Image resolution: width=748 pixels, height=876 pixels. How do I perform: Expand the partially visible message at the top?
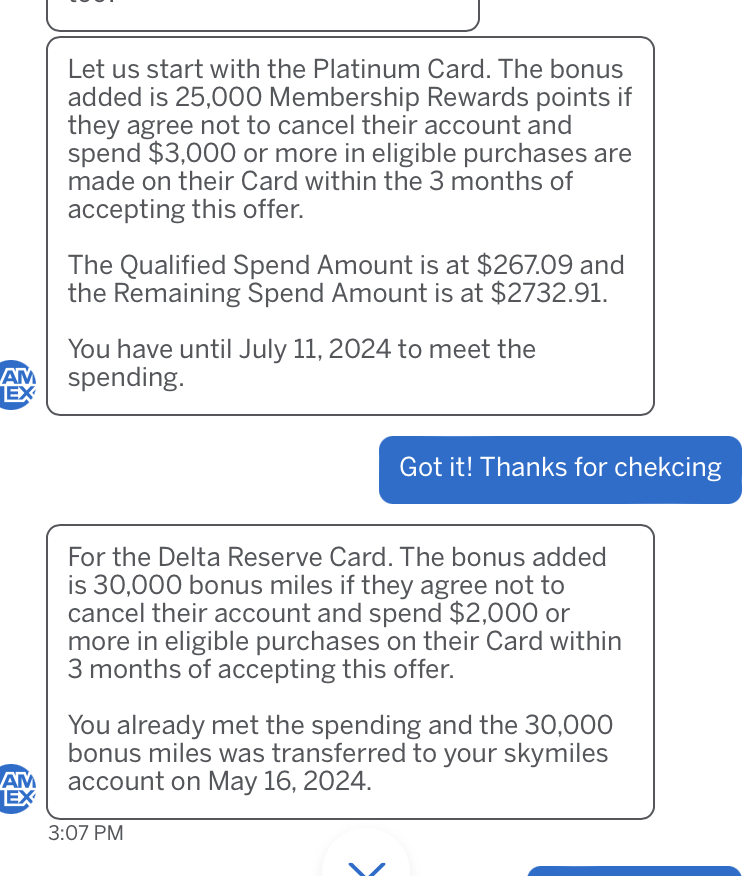point(262,10)
